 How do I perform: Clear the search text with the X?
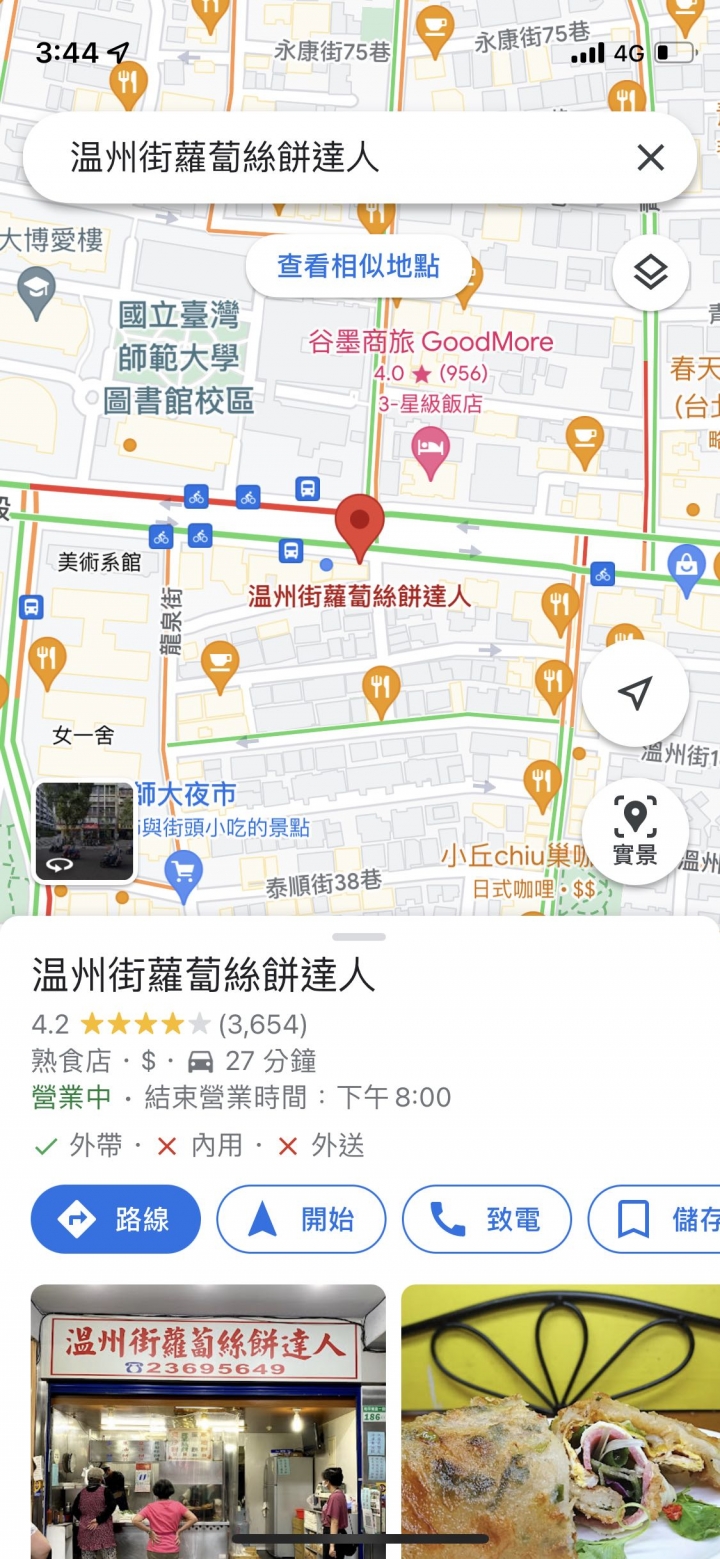click(x=650, y=157)
